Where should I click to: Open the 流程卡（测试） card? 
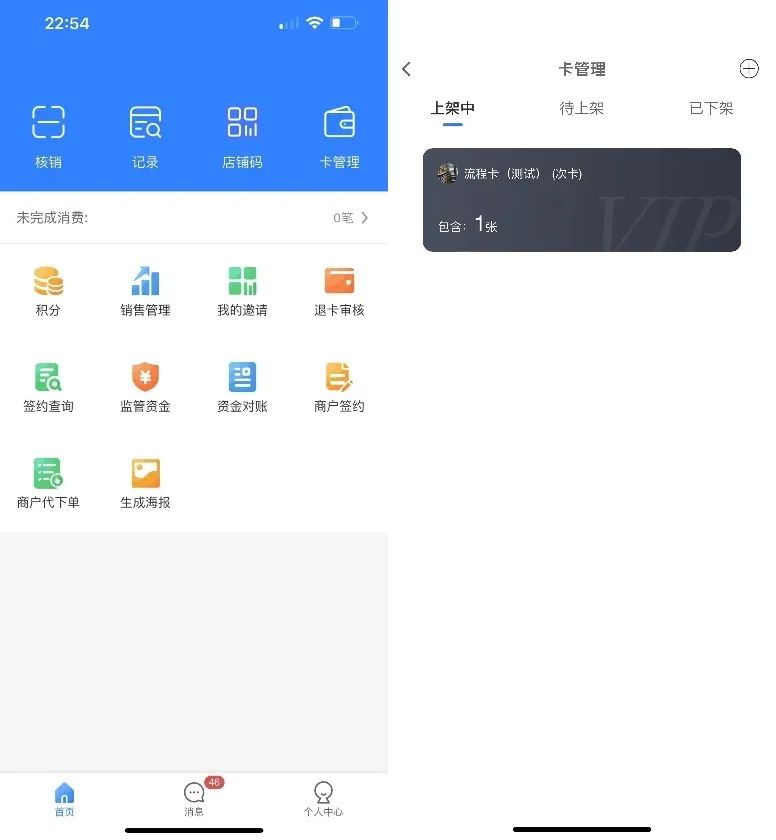581,200
